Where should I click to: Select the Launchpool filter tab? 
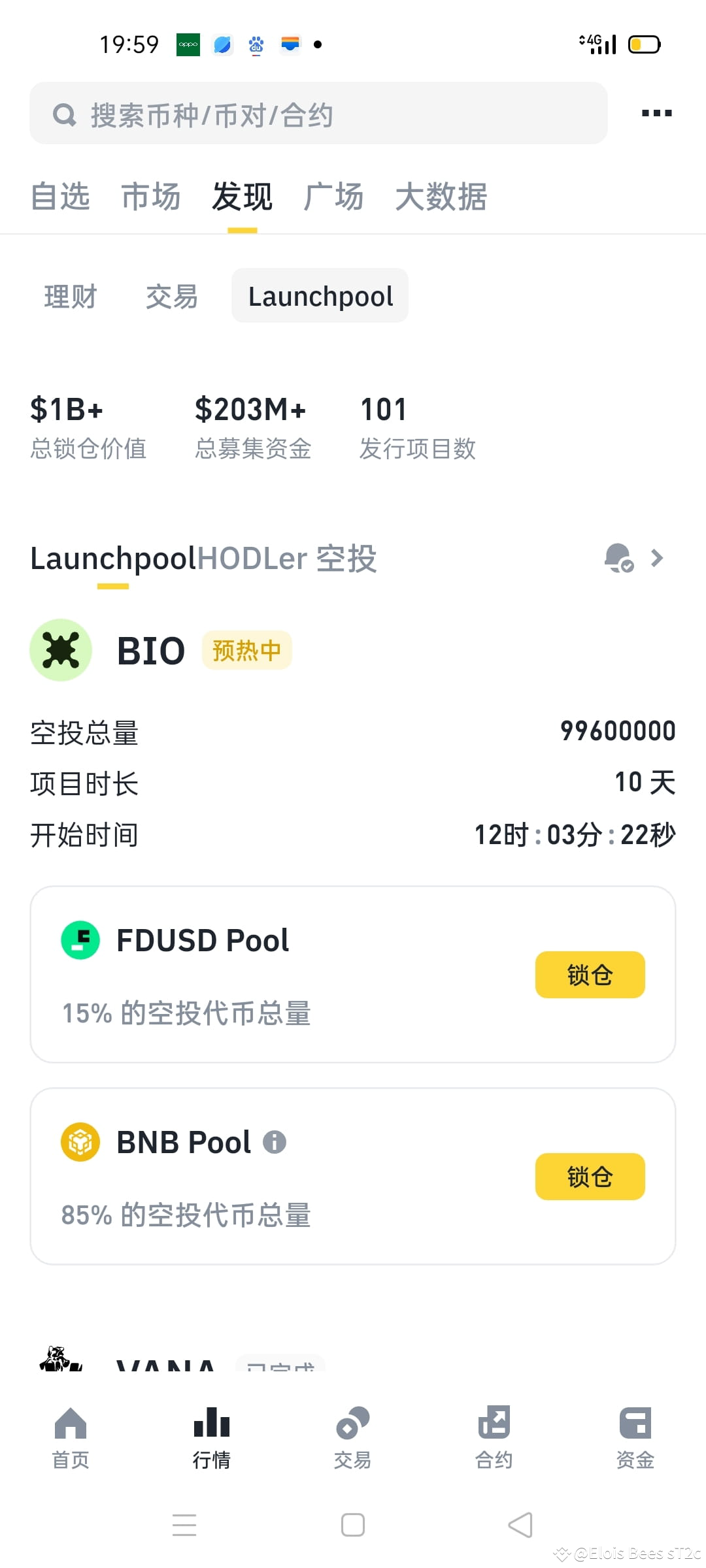tap(320, 295)
